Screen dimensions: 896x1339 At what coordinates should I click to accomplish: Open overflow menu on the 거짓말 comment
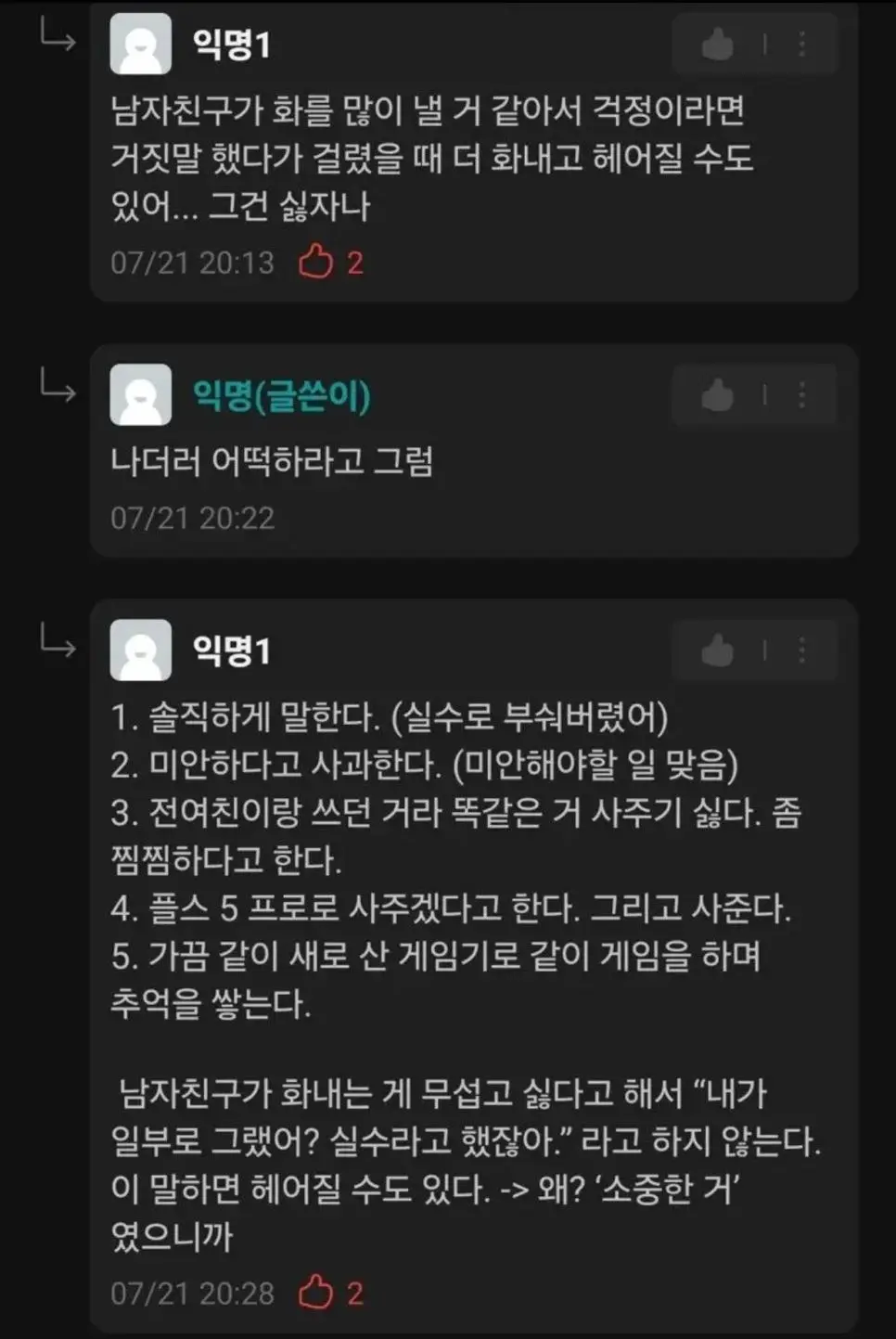coord(802,45)
